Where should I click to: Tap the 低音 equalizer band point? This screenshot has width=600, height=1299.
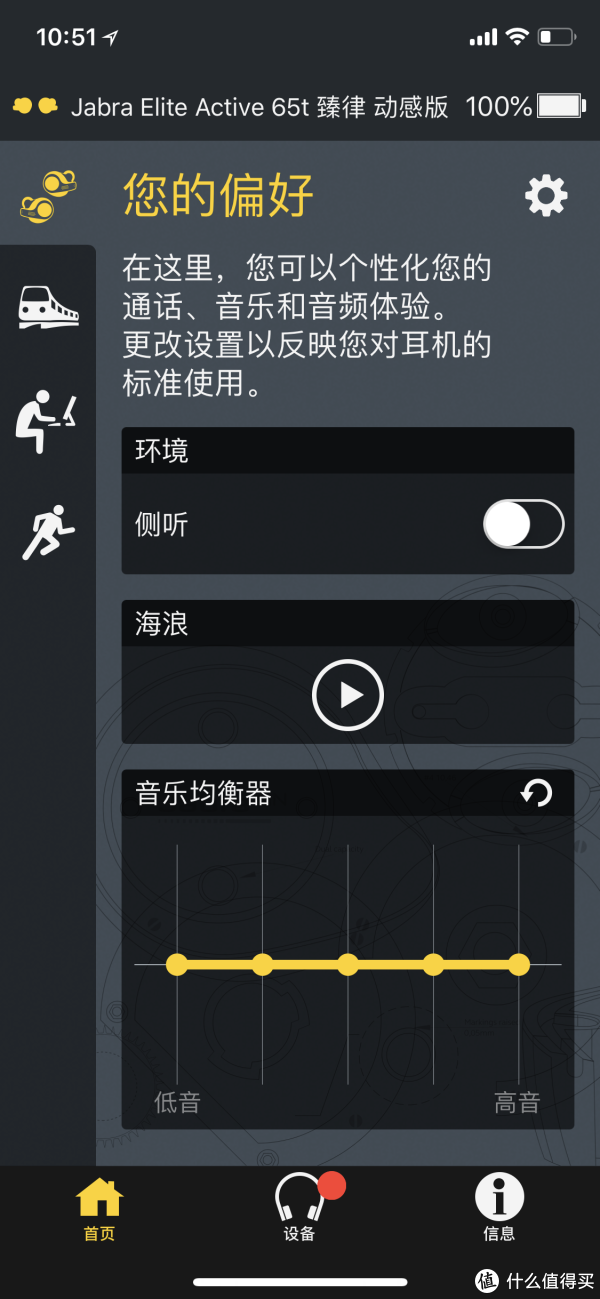(x=177, y=964)
